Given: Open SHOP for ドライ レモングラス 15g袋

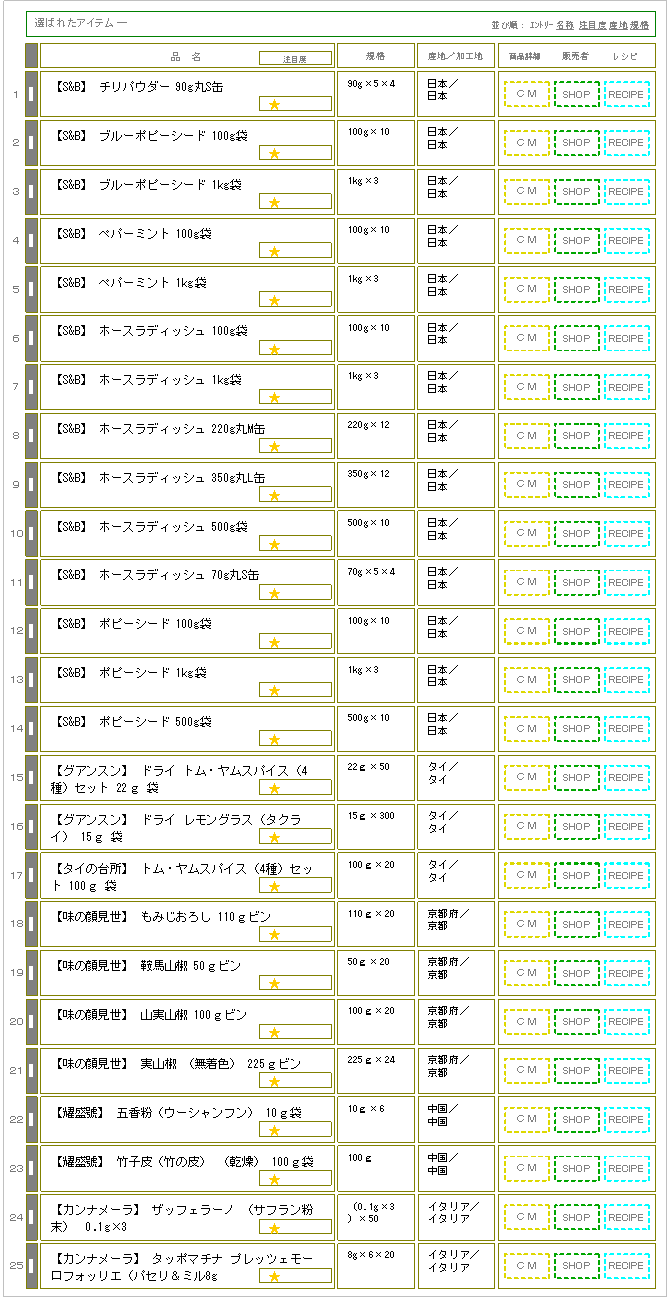Looking at the screenshot, I should click(576, 827).
